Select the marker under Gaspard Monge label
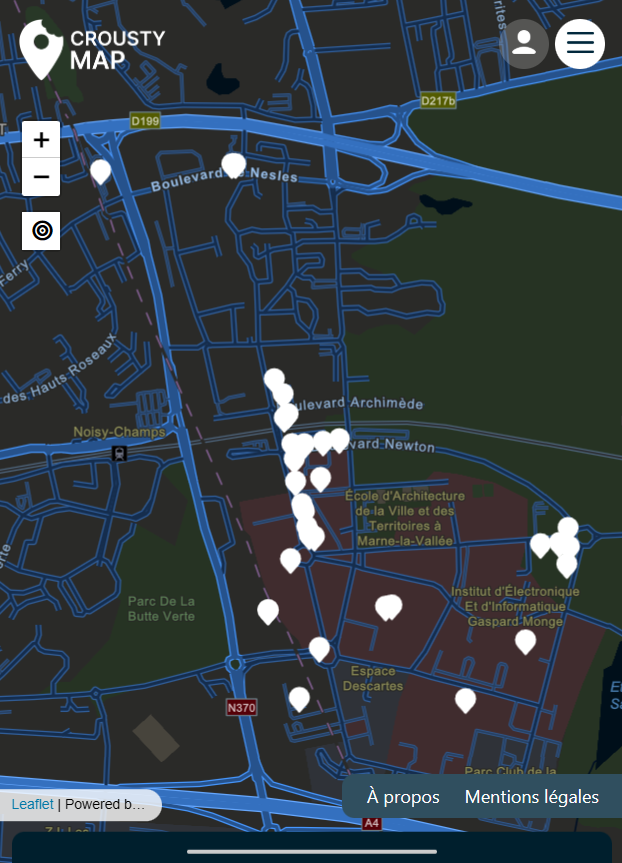This screenshot has height=863, width=622. [x=525, y=641]
